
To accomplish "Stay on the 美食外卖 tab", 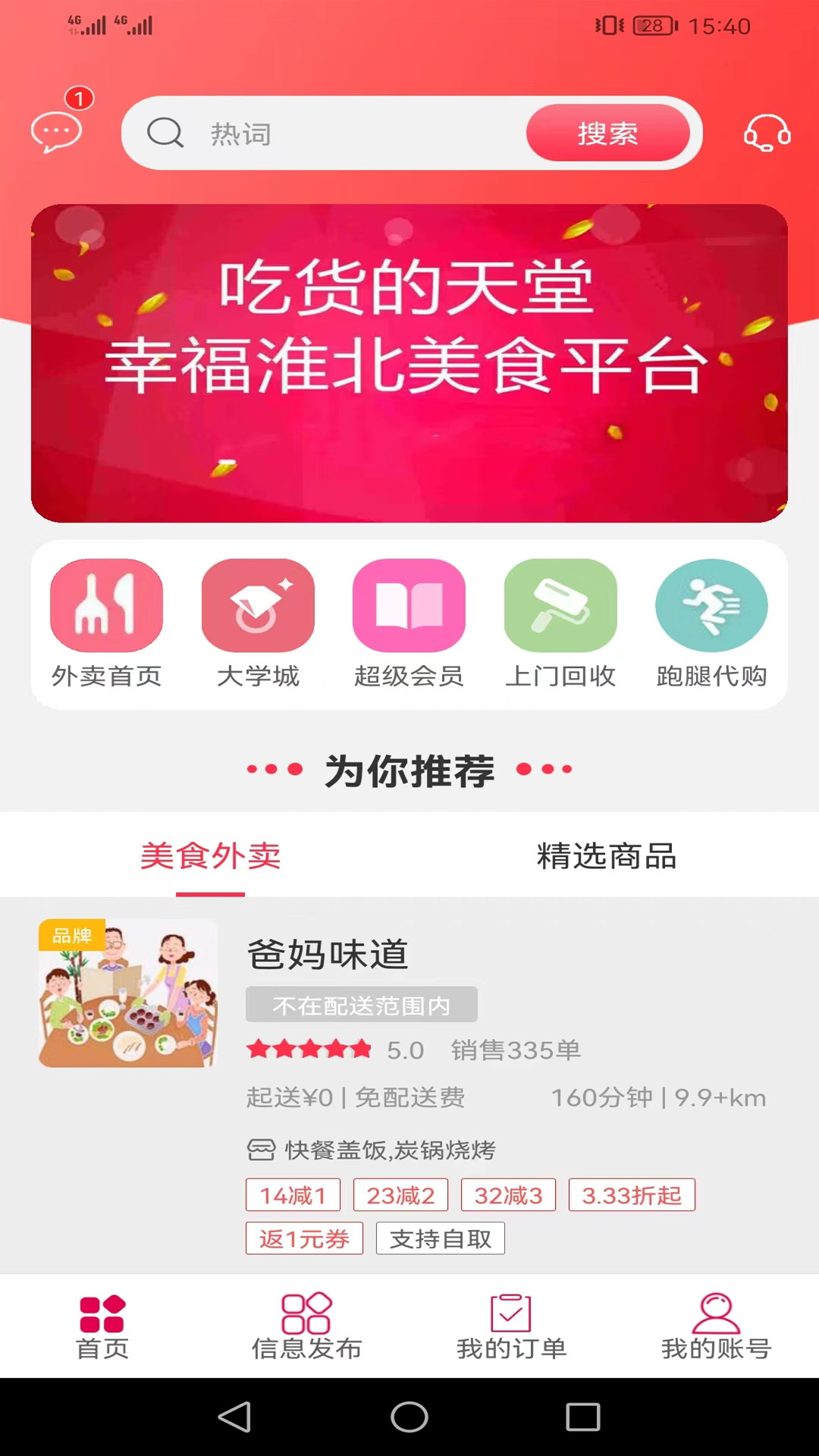I will tap(210, 855).
